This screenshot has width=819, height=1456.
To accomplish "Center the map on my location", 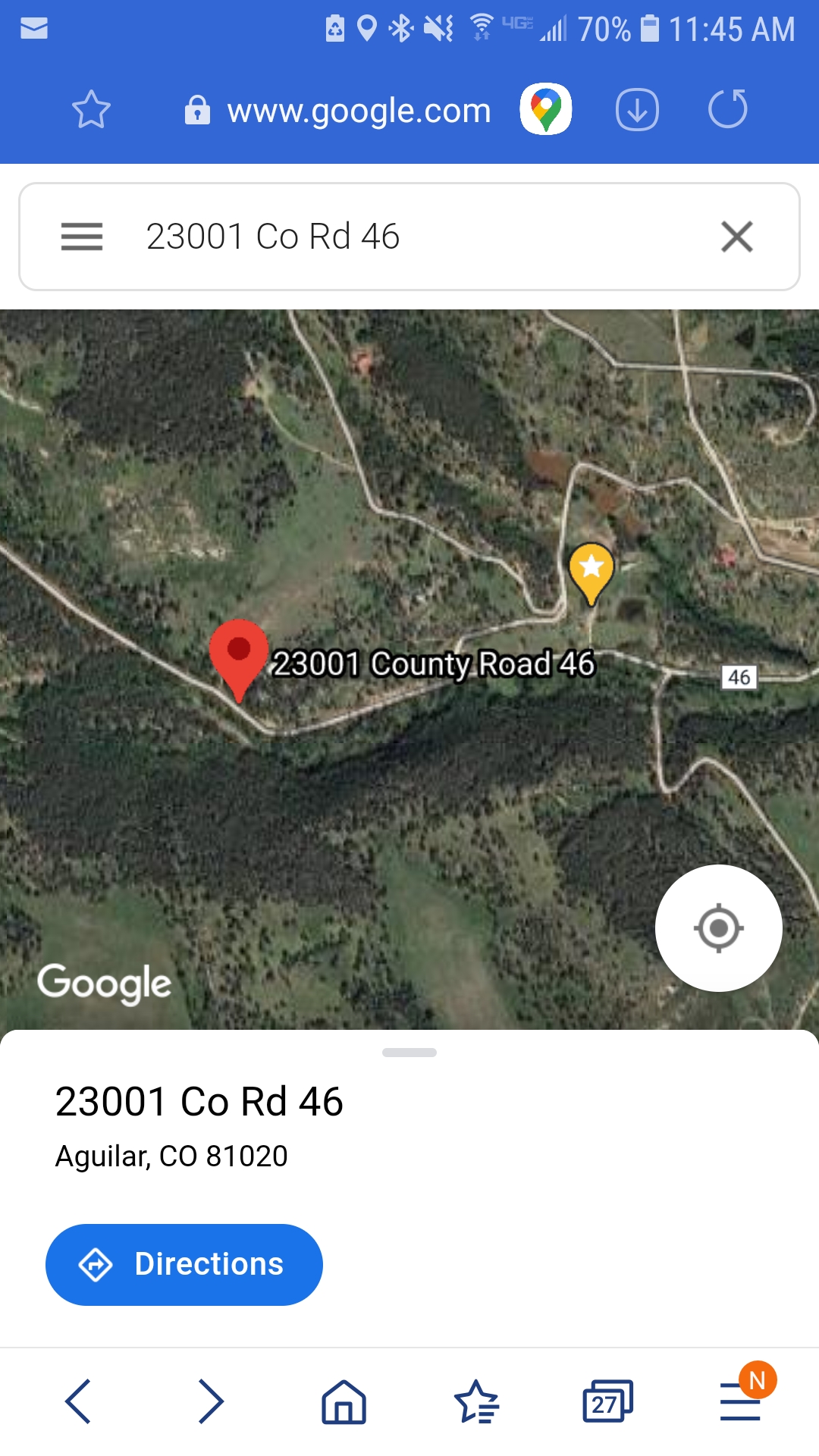I will pyautogui.click(x=719, y=928).
